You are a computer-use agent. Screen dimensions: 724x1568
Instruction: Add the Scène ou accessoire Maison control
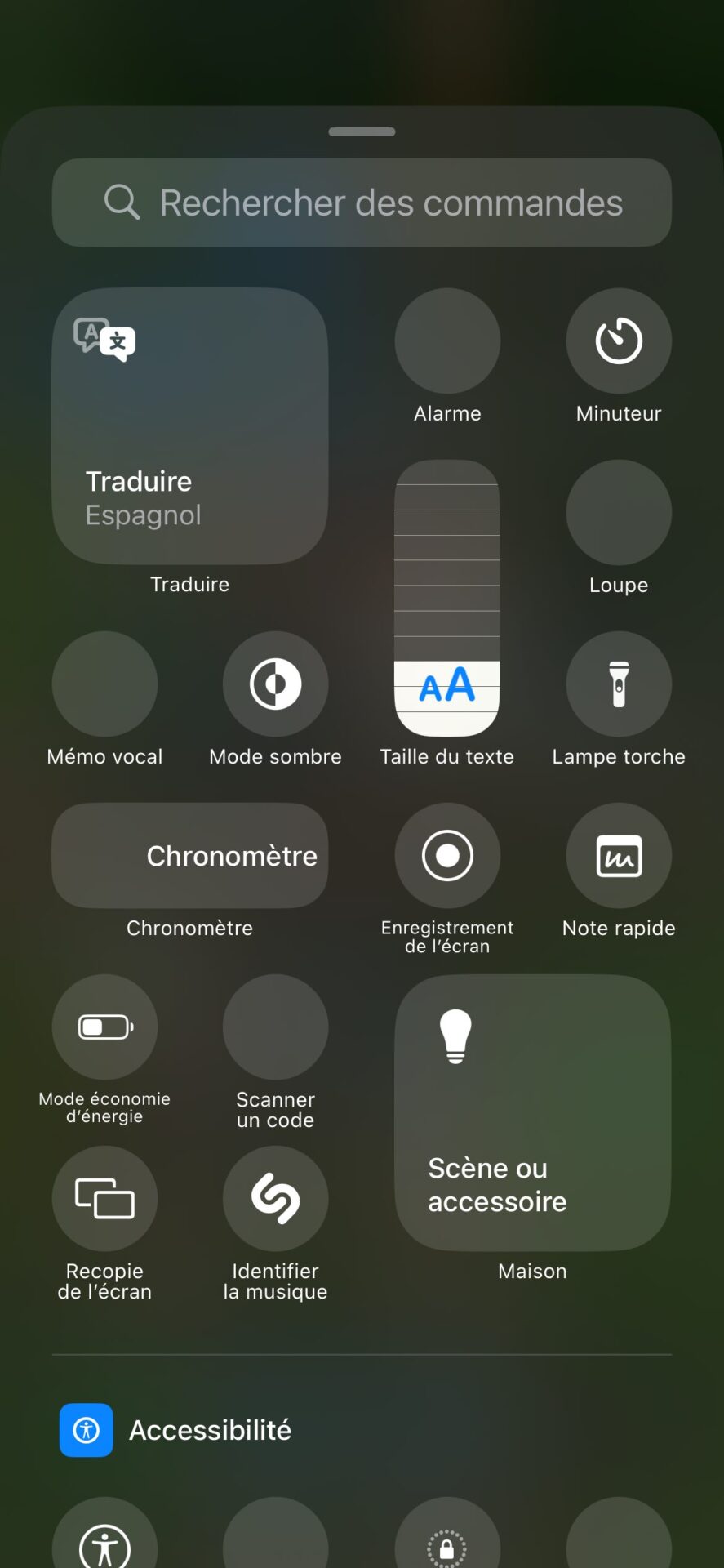(x=533, y=1112)
